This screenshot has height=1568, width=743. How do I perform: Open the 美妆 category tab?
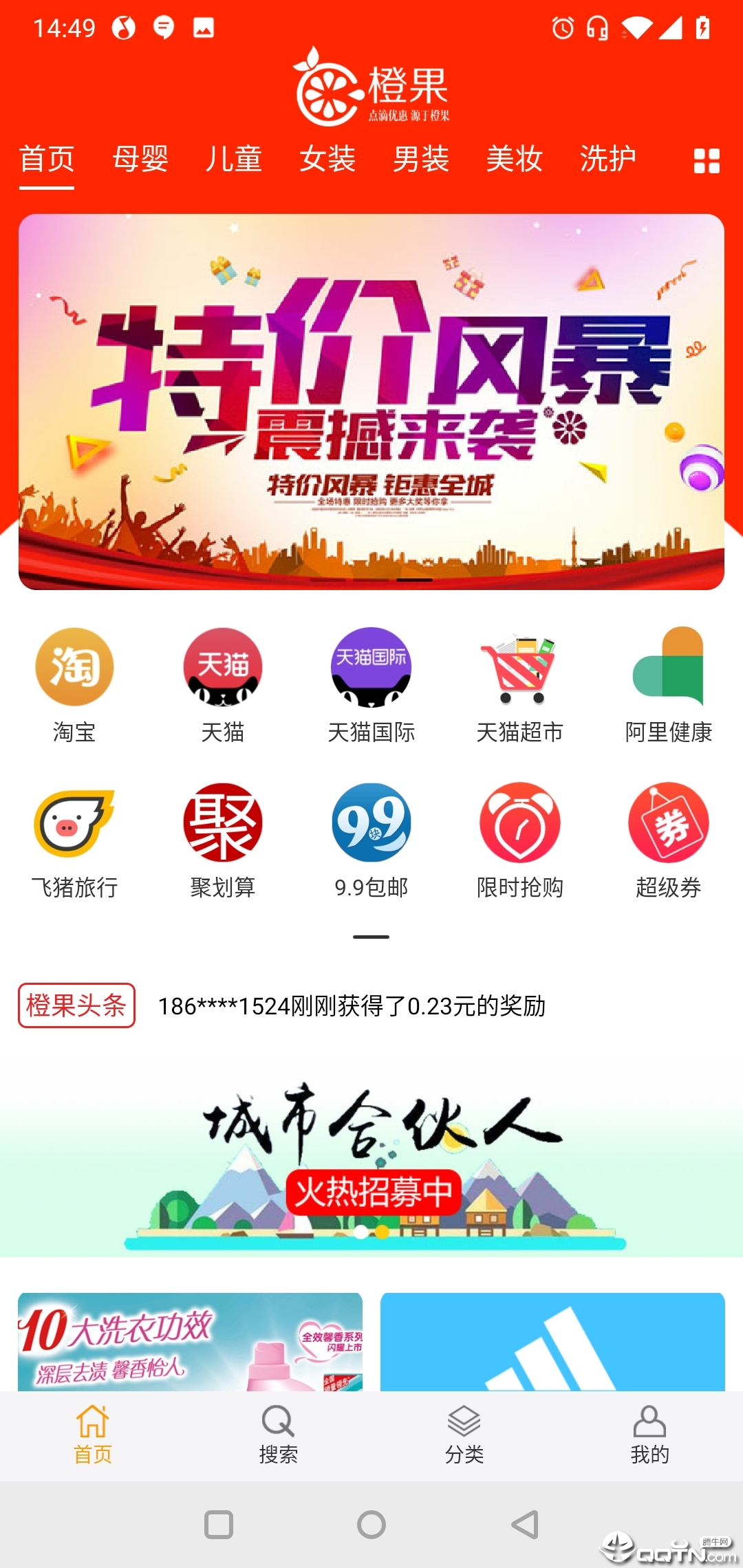pos(513,160)
